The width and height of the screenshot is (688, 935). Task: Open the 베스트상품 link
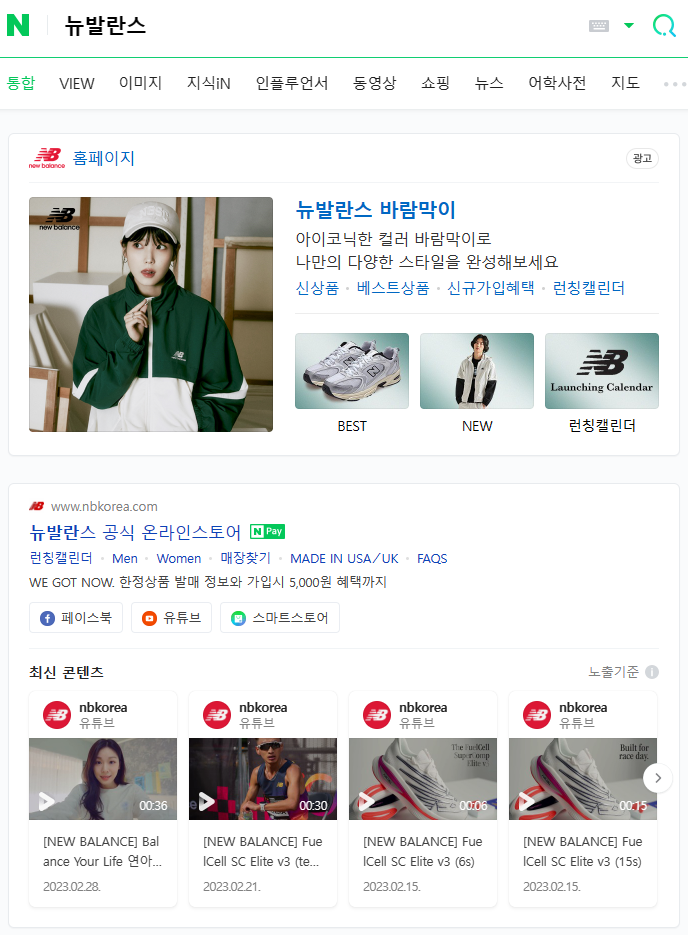393,288
